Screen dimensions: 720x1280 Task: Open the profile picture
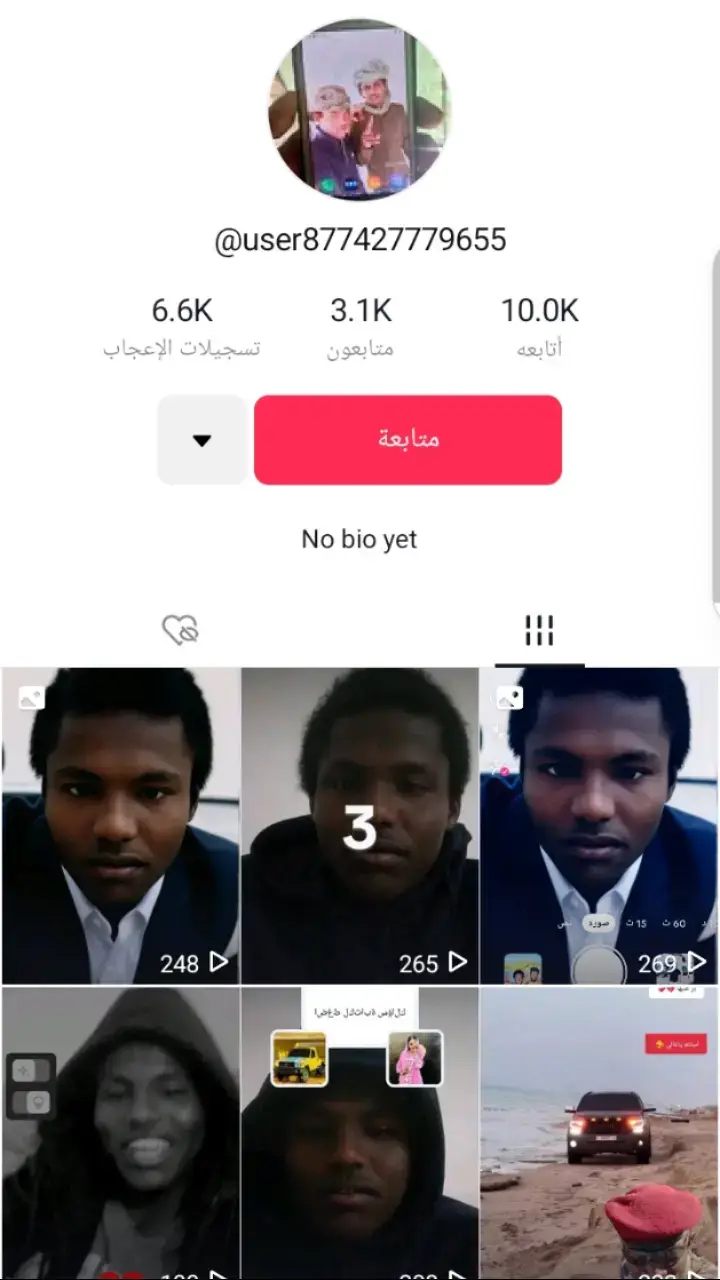[359, 110]
